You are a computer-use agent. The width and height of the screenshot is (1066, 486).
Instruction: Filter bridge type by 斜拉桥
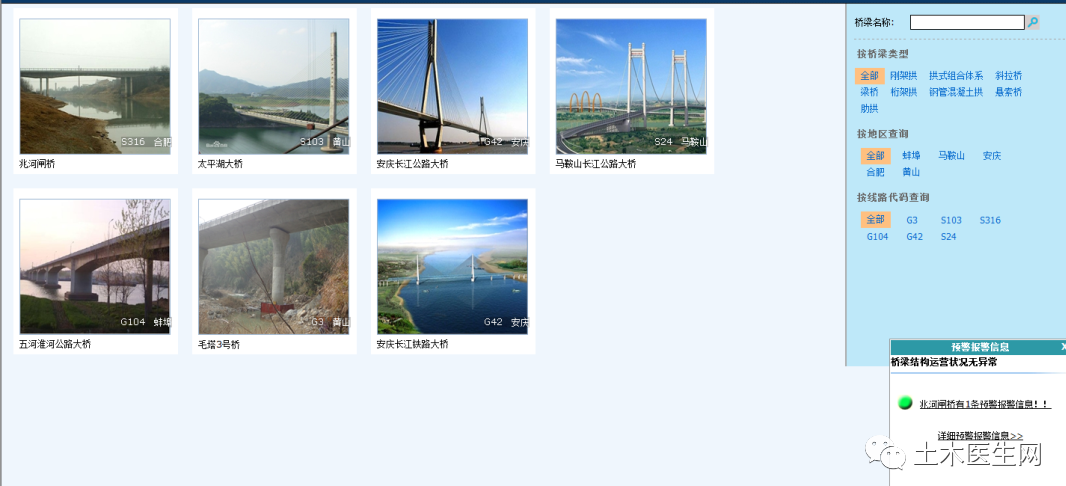1008,76
